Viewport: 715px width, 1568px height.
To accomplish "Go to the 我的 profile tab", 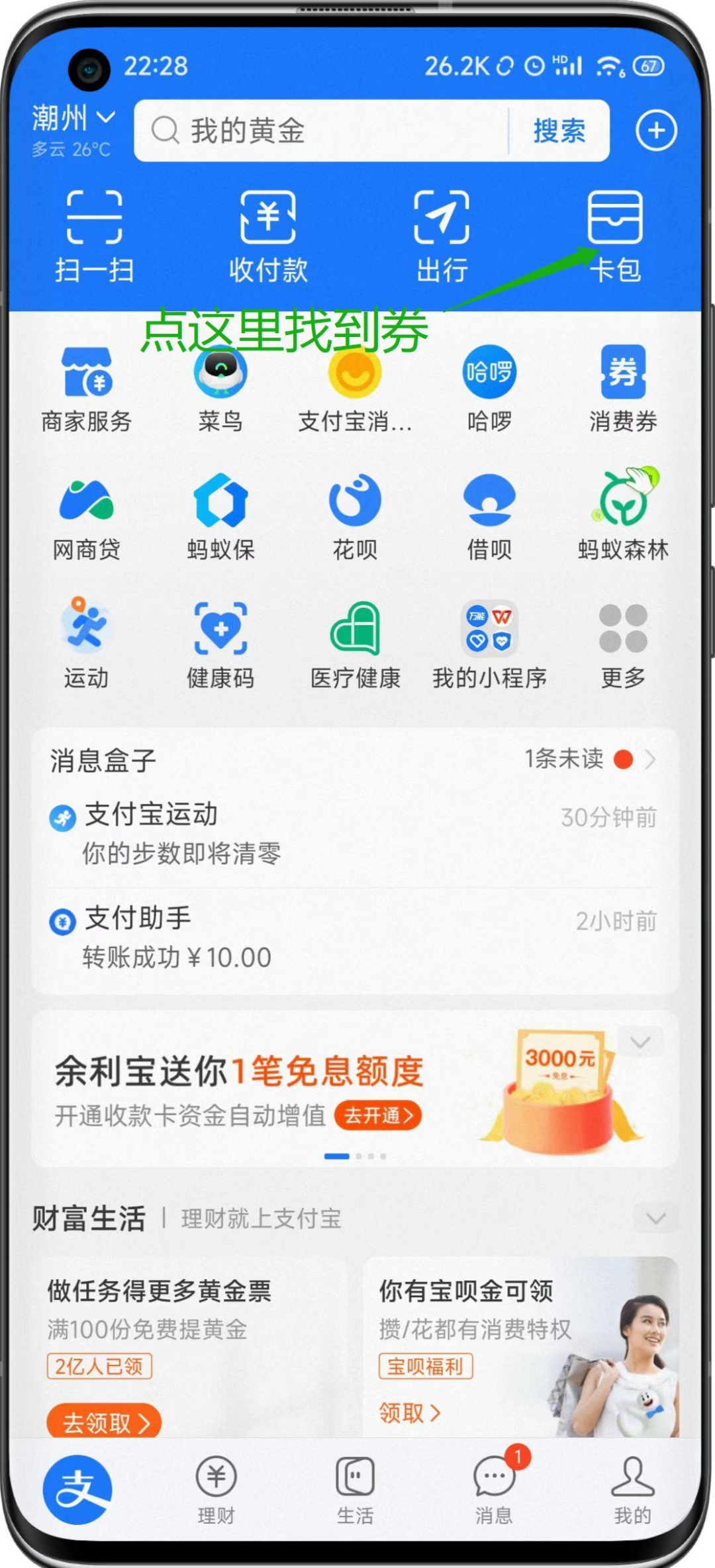I will 632,1489.
